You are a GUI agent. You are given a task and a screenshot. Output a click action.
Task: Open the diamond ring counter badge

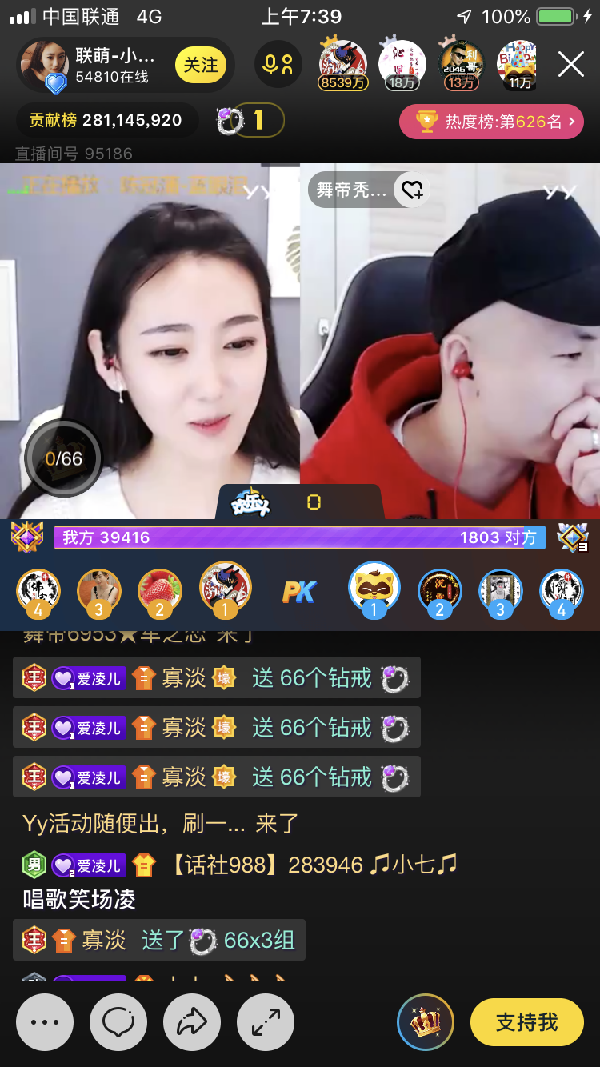click(x=250, y=121)
